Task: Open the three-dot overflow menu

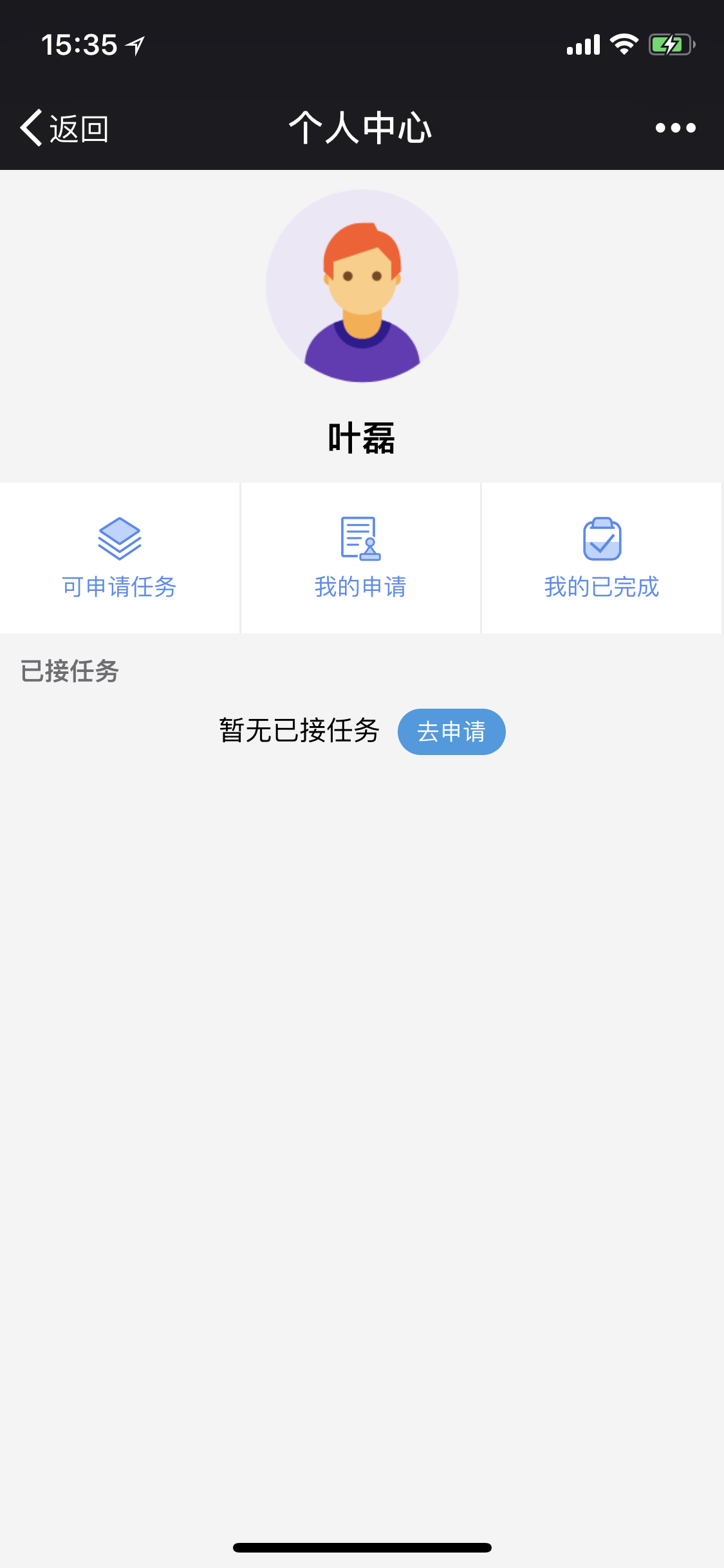Action: (x=675, y=128)
